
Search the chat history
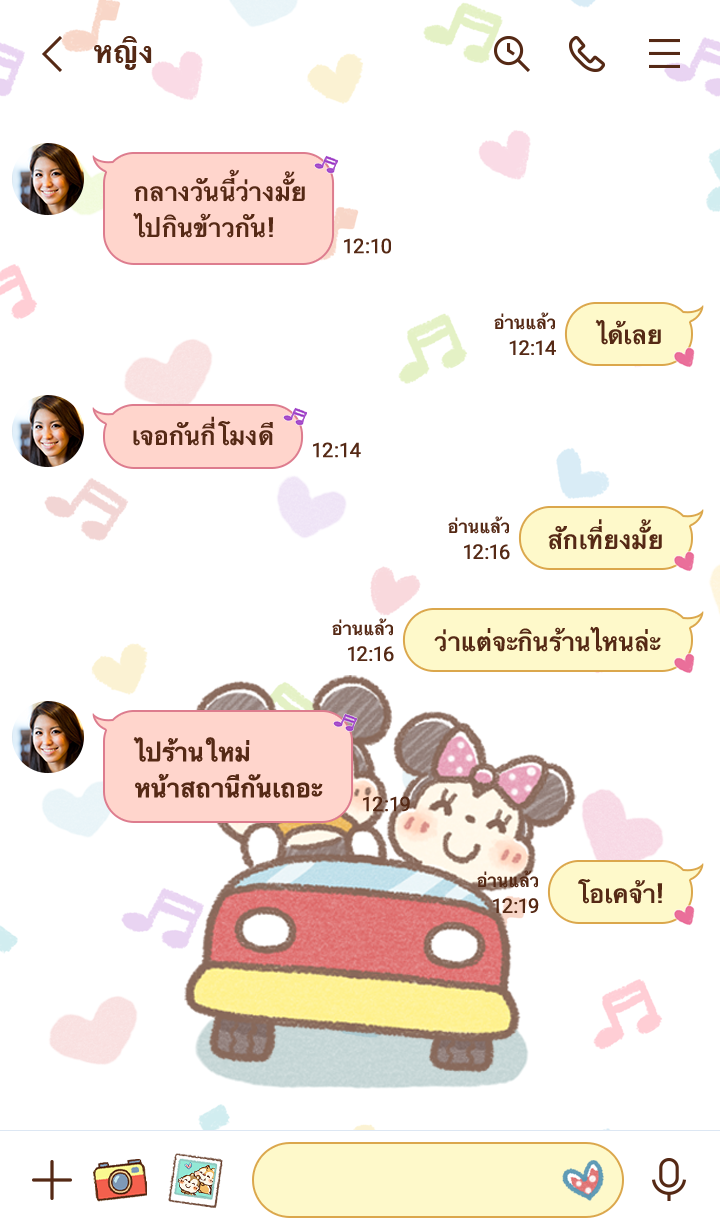click(x=511, y=54)
